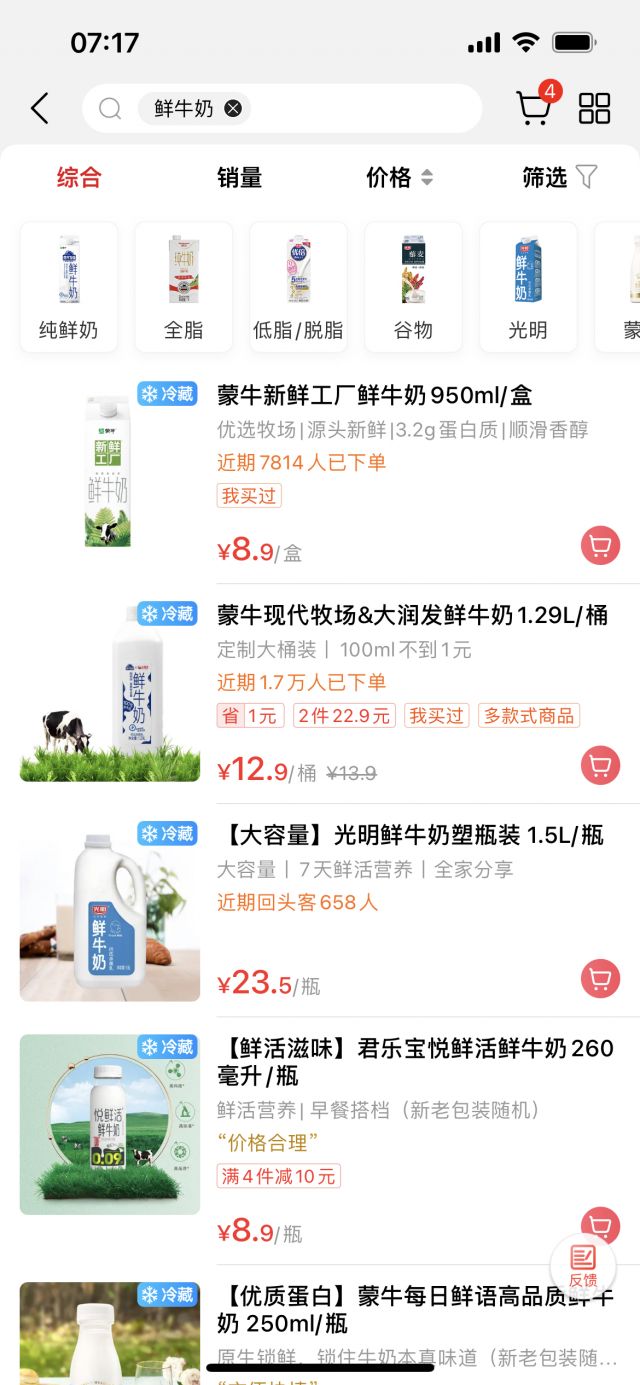Open the 君乐宝悦鲜活鲜牛奶 product
The image size is (640, 1385).
pos(415,1062)
